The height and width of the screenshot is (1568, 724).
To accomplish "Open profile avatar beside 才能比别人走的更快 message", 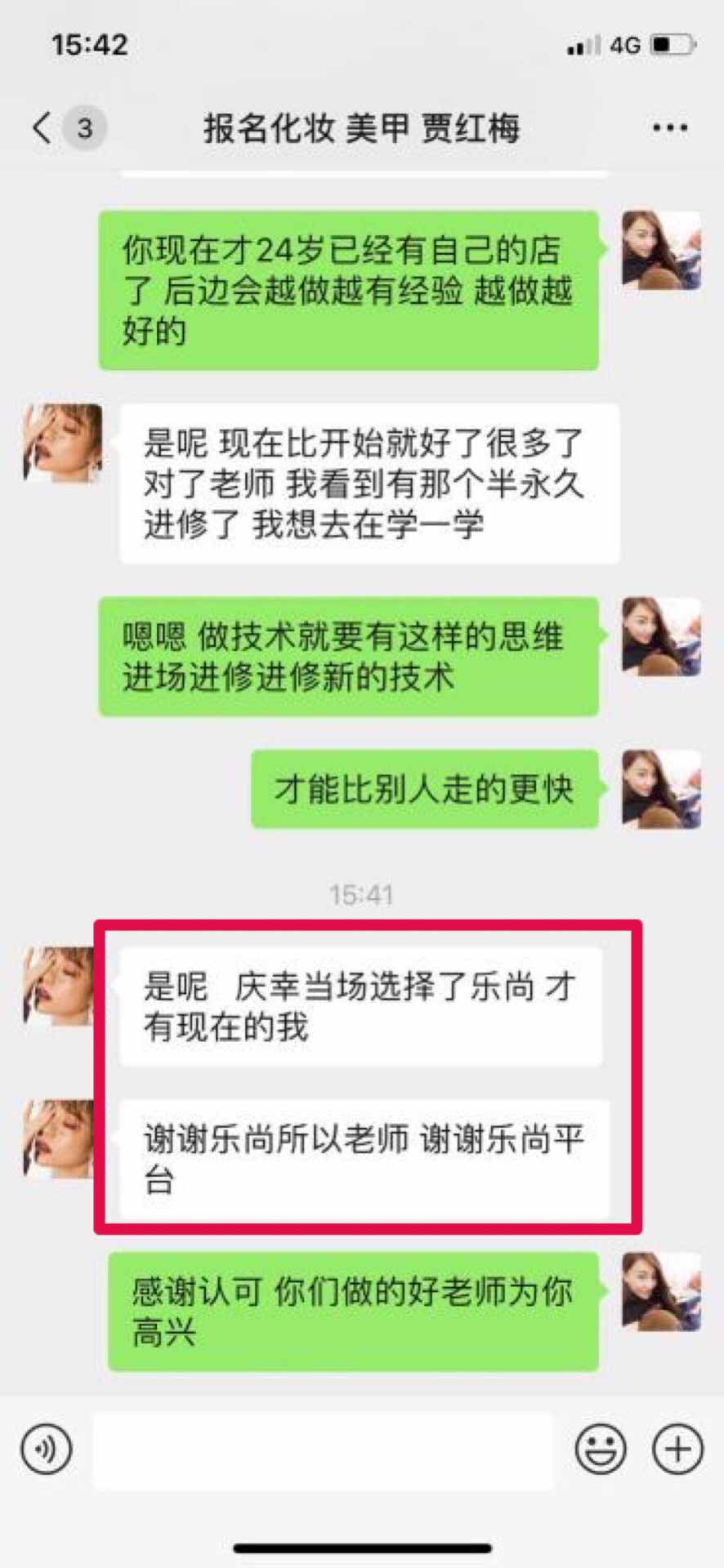I will click(661, 789).
